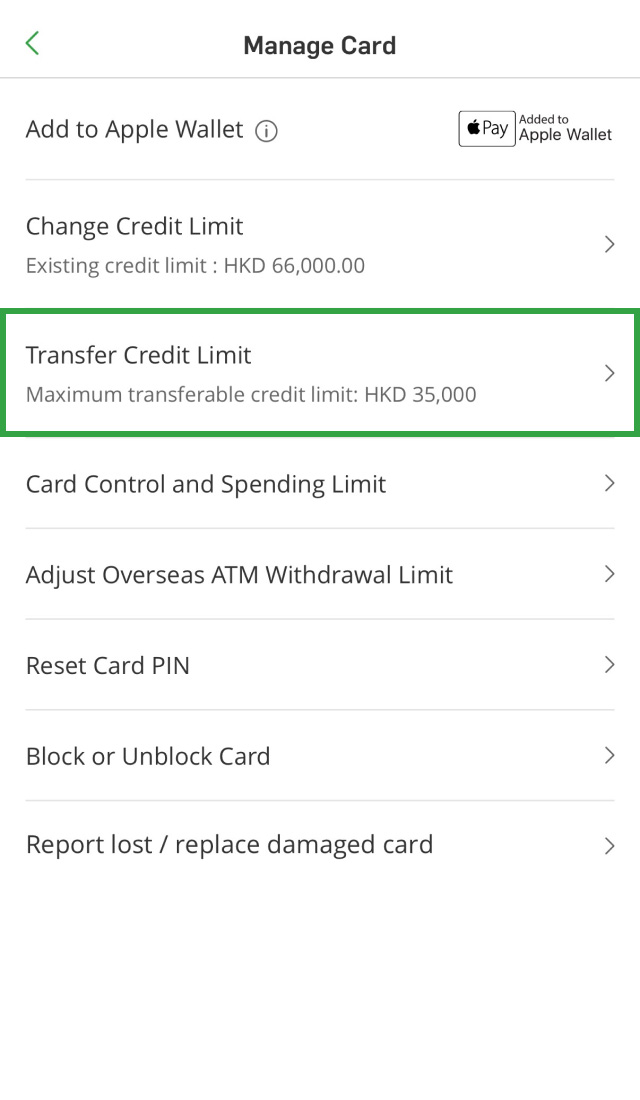
Task: Open Card Control and Spending Limit
Action: pos(320,484)
